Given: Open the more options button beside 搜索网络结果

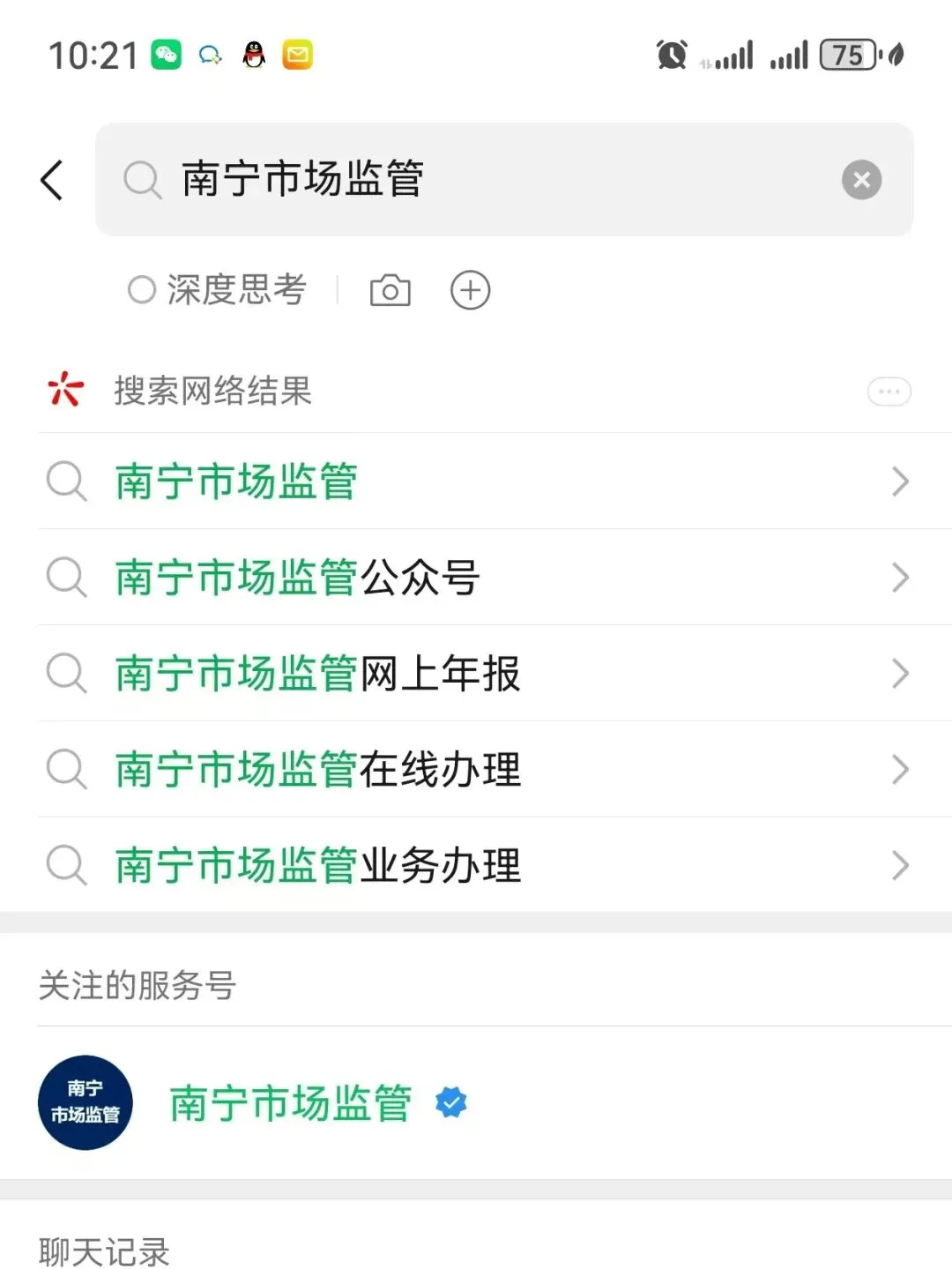Looking at the screenshot, I should tap(889, 392).
